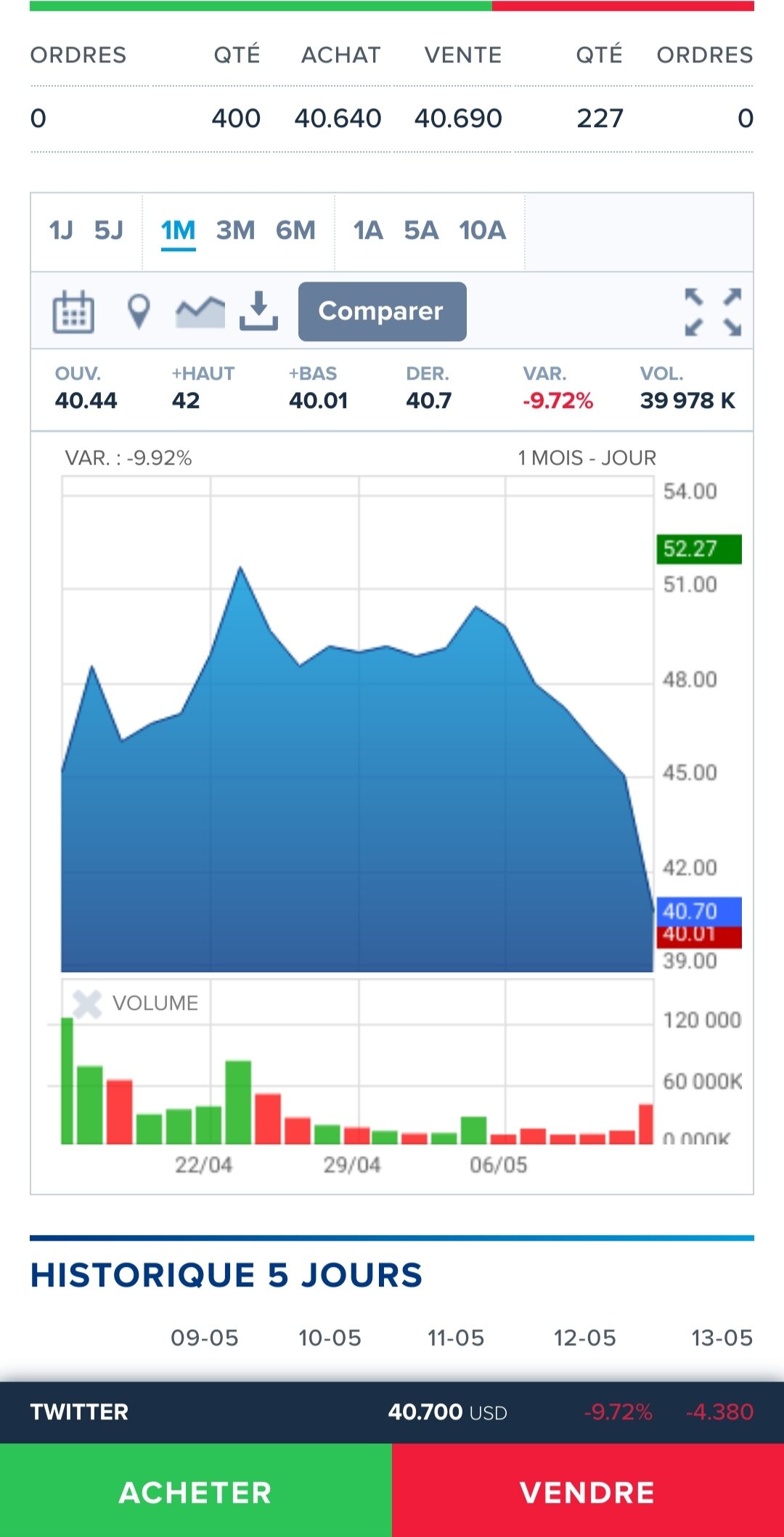Open the calendar date picker icon
Screen dimensions: 784x1537
click(x=73, y=311)
